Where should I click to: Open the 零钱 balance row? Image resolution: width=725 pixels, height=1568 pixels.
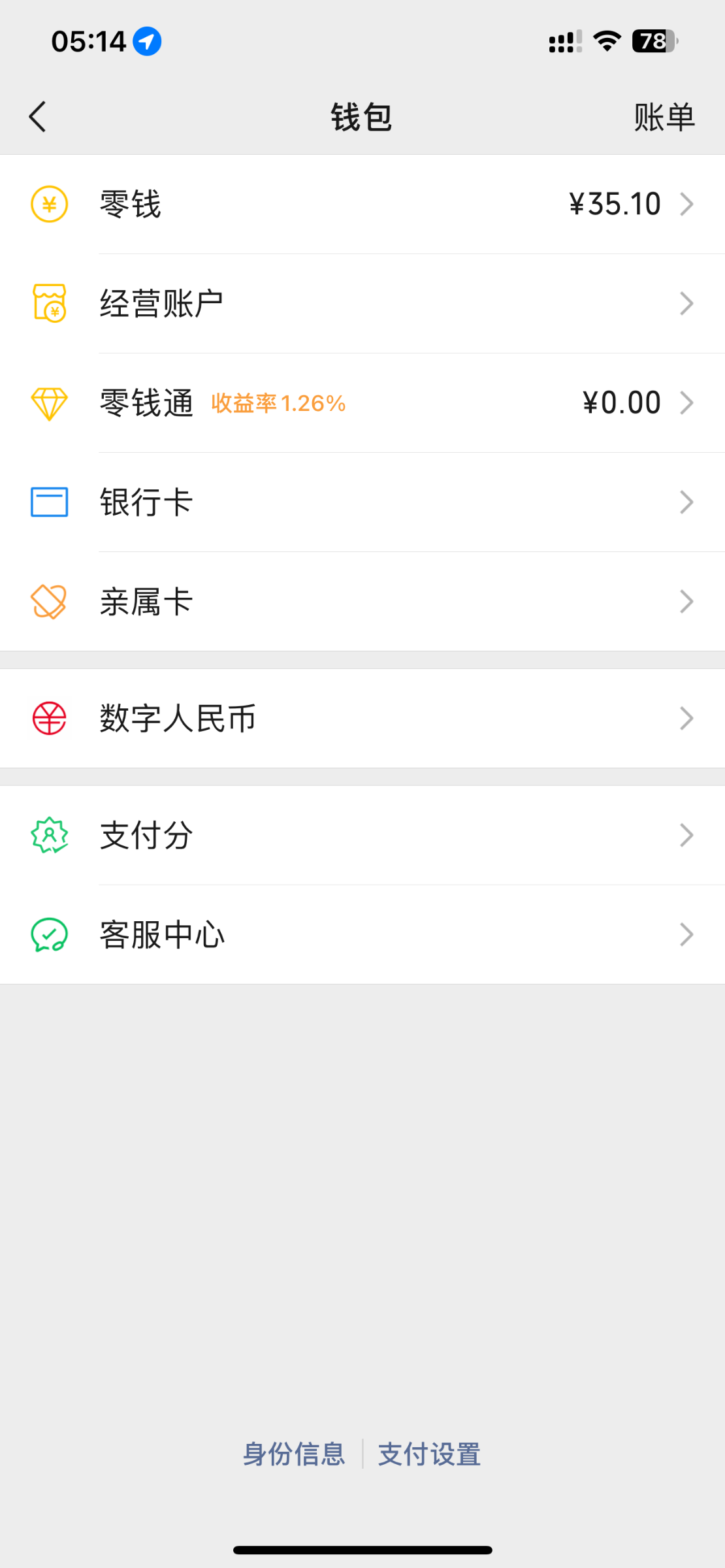point(362,204)
